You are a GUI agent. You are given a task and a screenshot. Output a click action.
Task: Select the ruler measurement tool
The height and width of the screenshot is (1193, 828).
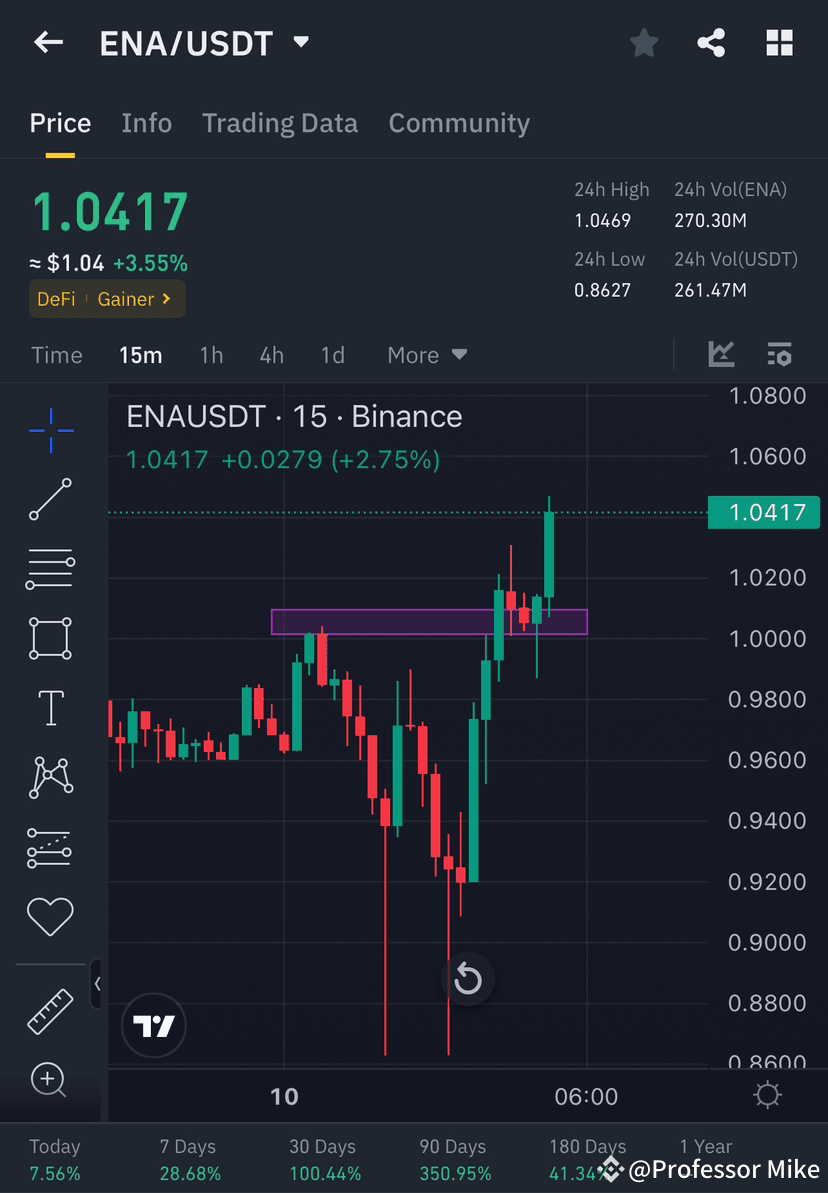[50, 1010]
